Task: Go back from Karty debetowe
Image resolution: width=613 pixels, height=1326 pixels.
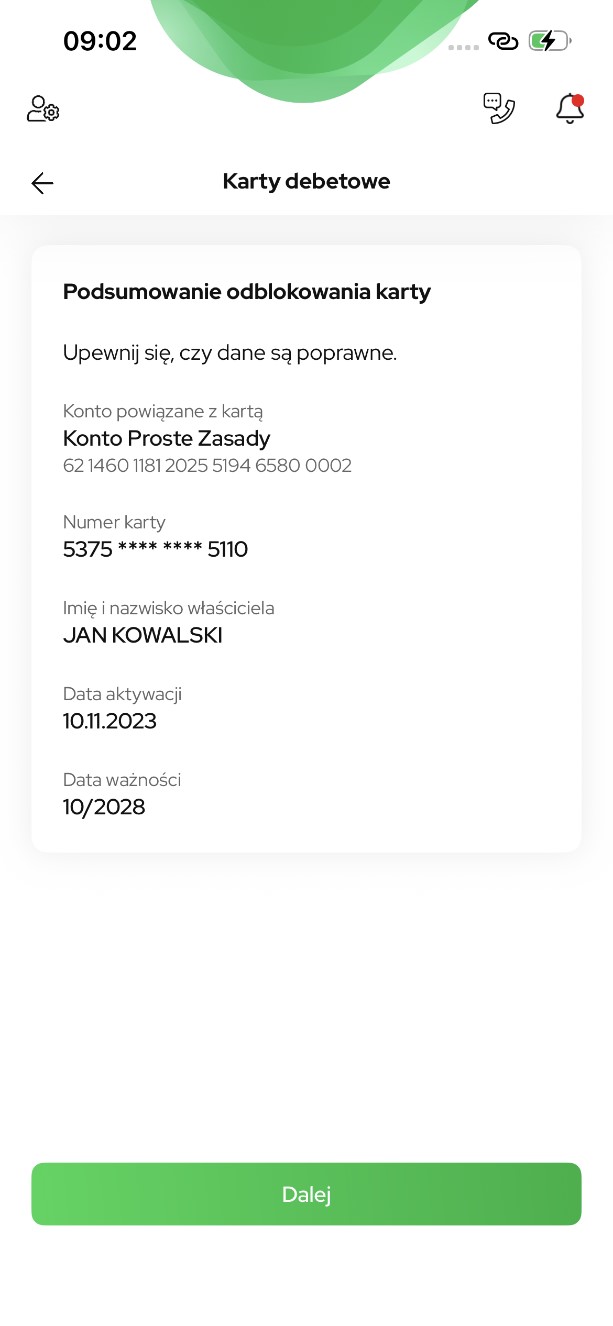Action: click(42, 182)
